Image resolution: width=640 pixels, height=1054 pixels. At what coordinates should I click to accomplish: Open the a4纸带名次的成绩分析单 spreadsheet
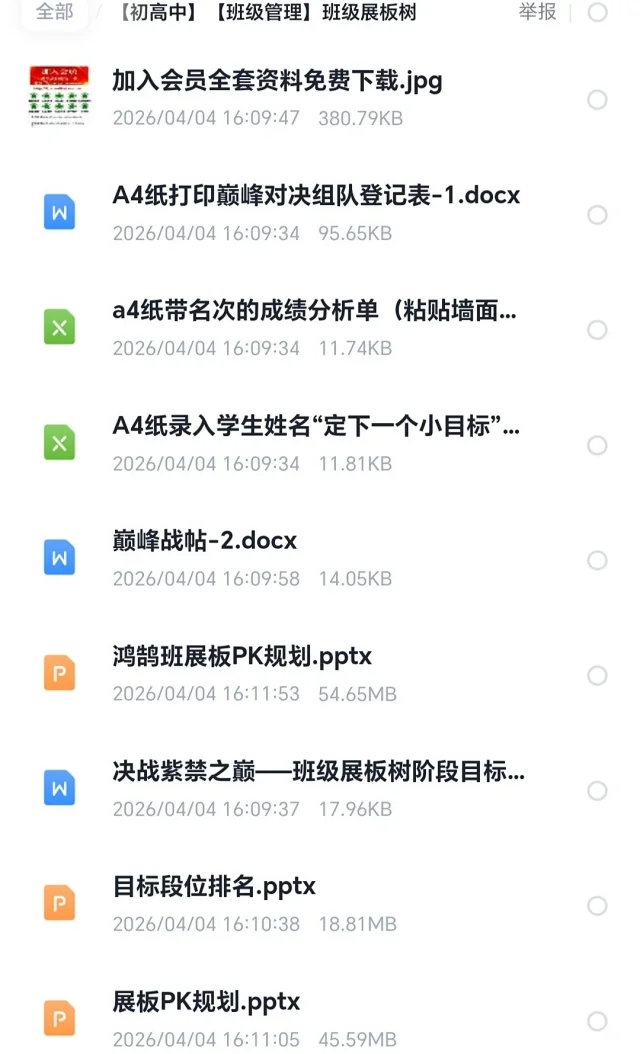click(x=314, y=311)
